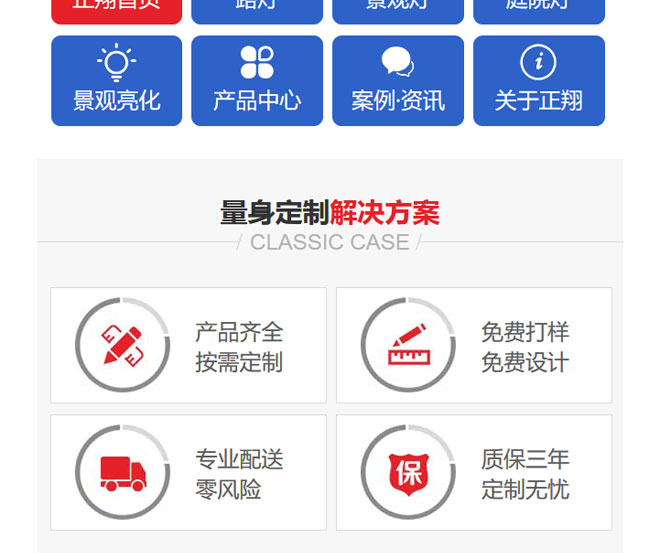
Task: Return to 正翔首页 home page
Action: tap(116, 9)
